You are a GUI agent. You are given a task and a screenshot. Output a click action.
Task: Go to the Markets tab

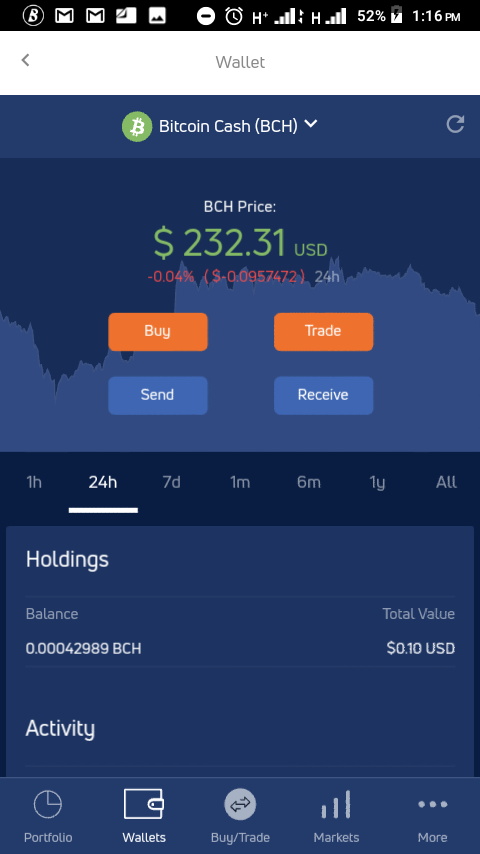point(336,816)
